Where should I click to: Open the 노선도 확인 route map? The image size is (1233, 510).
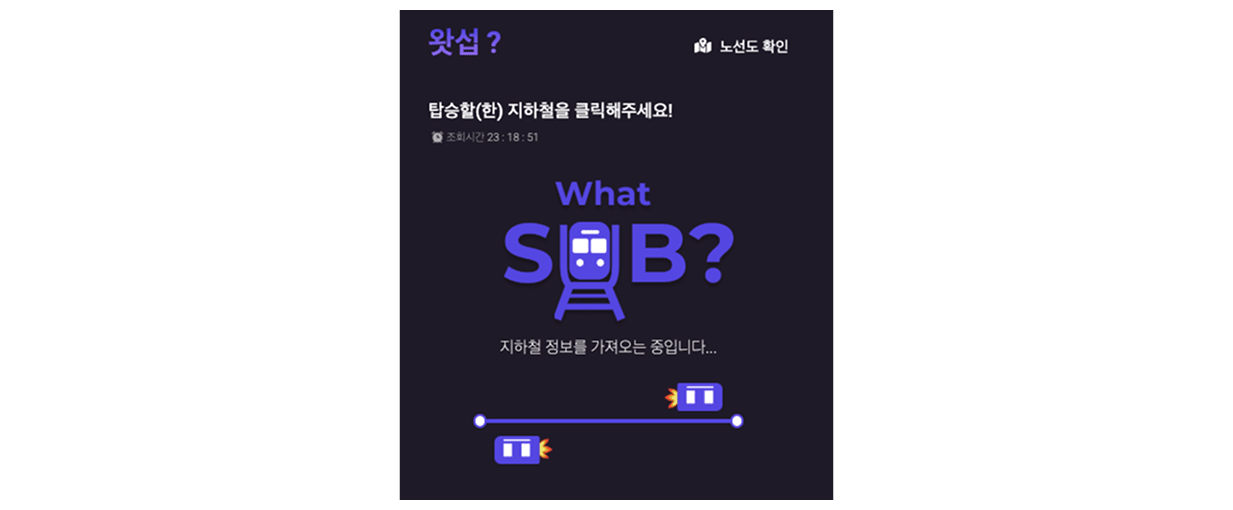pyautogui.click(x=741, y=46)
